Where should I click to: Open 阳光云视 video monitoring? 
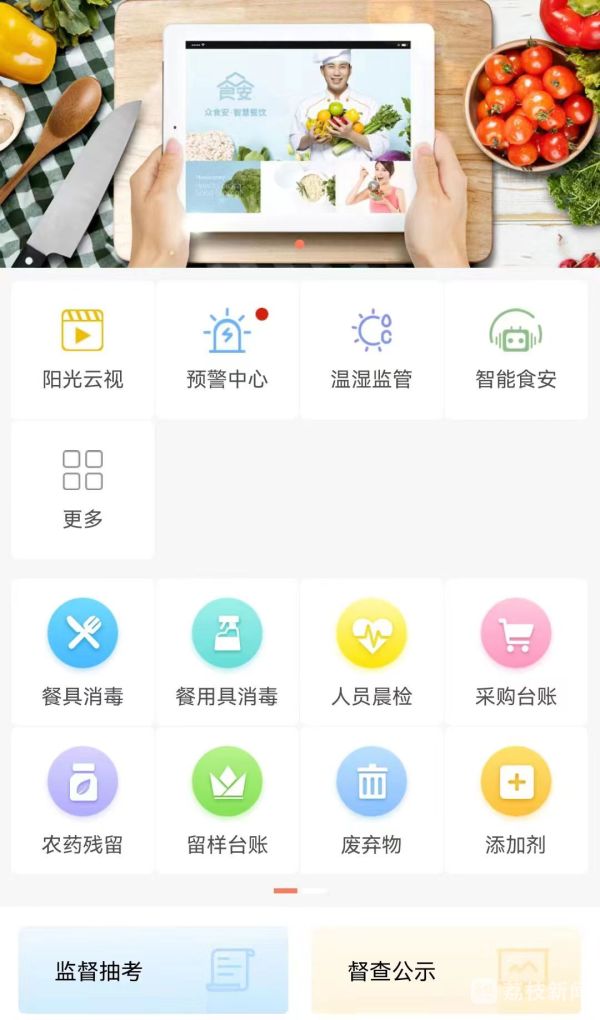tap(83, 349)
